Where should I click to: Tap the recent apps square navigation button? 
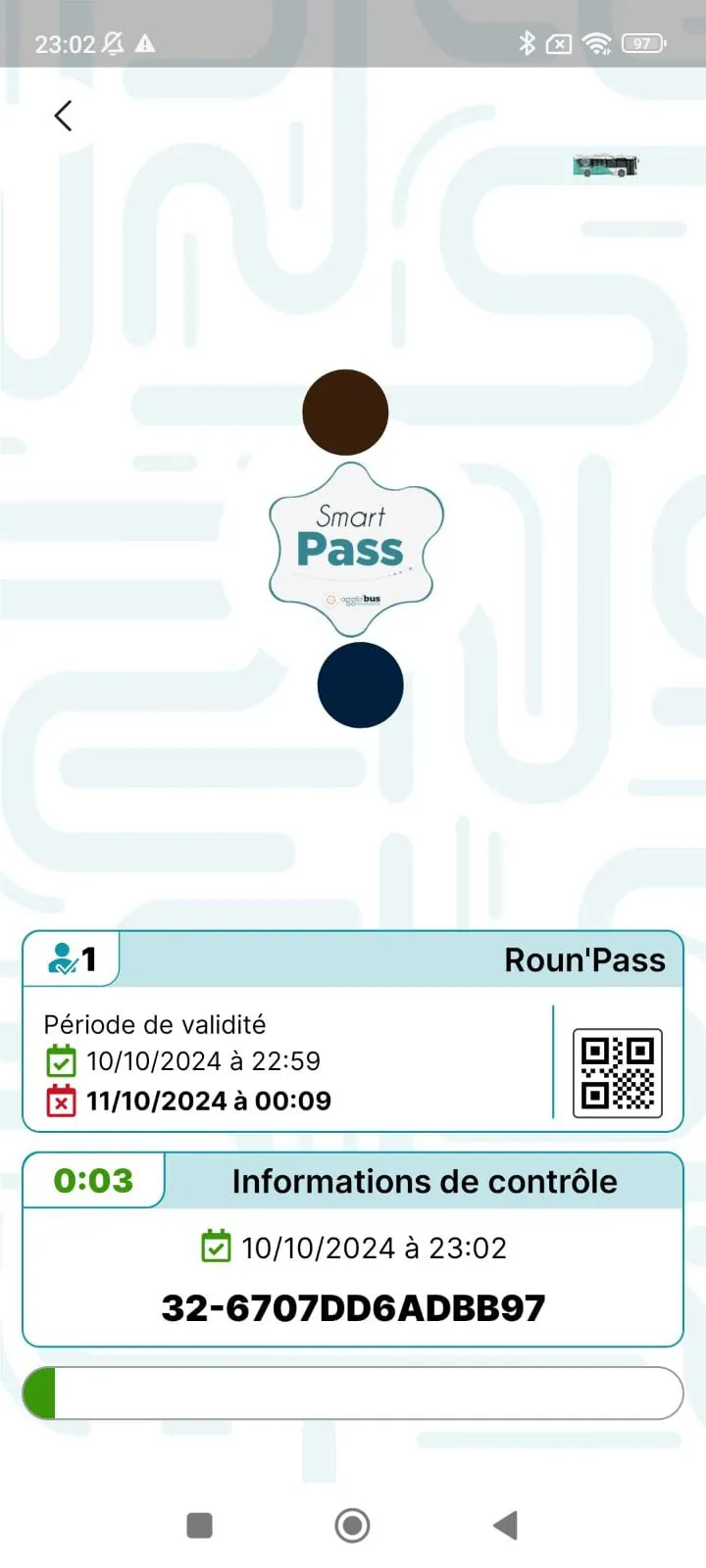pos(199,1525)
